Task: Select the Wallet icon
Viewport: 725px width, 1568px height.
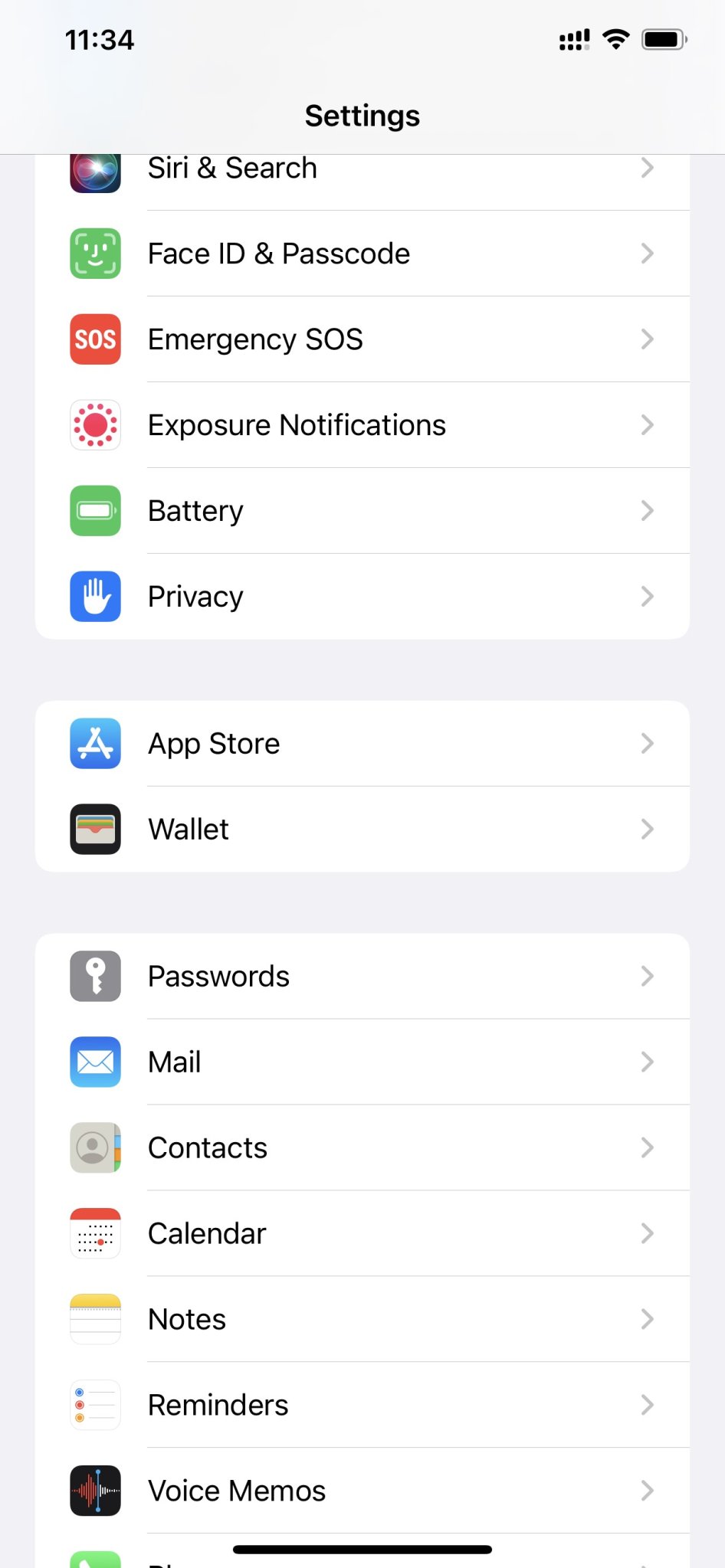Action: click(x=95, y=829)
